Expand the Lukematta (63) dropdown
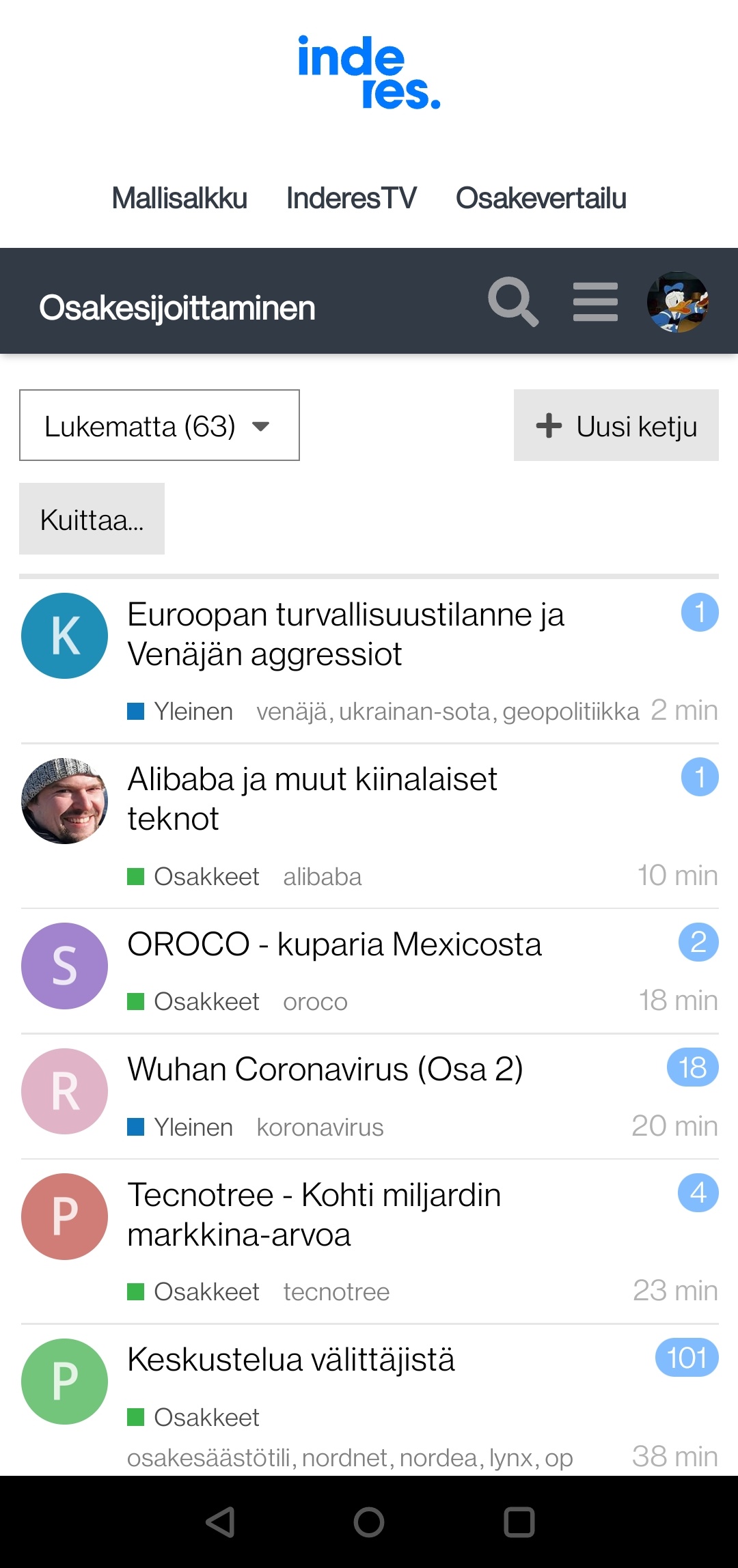The width and height of the screenshot is (738, 1568). [x=159, y=425]
